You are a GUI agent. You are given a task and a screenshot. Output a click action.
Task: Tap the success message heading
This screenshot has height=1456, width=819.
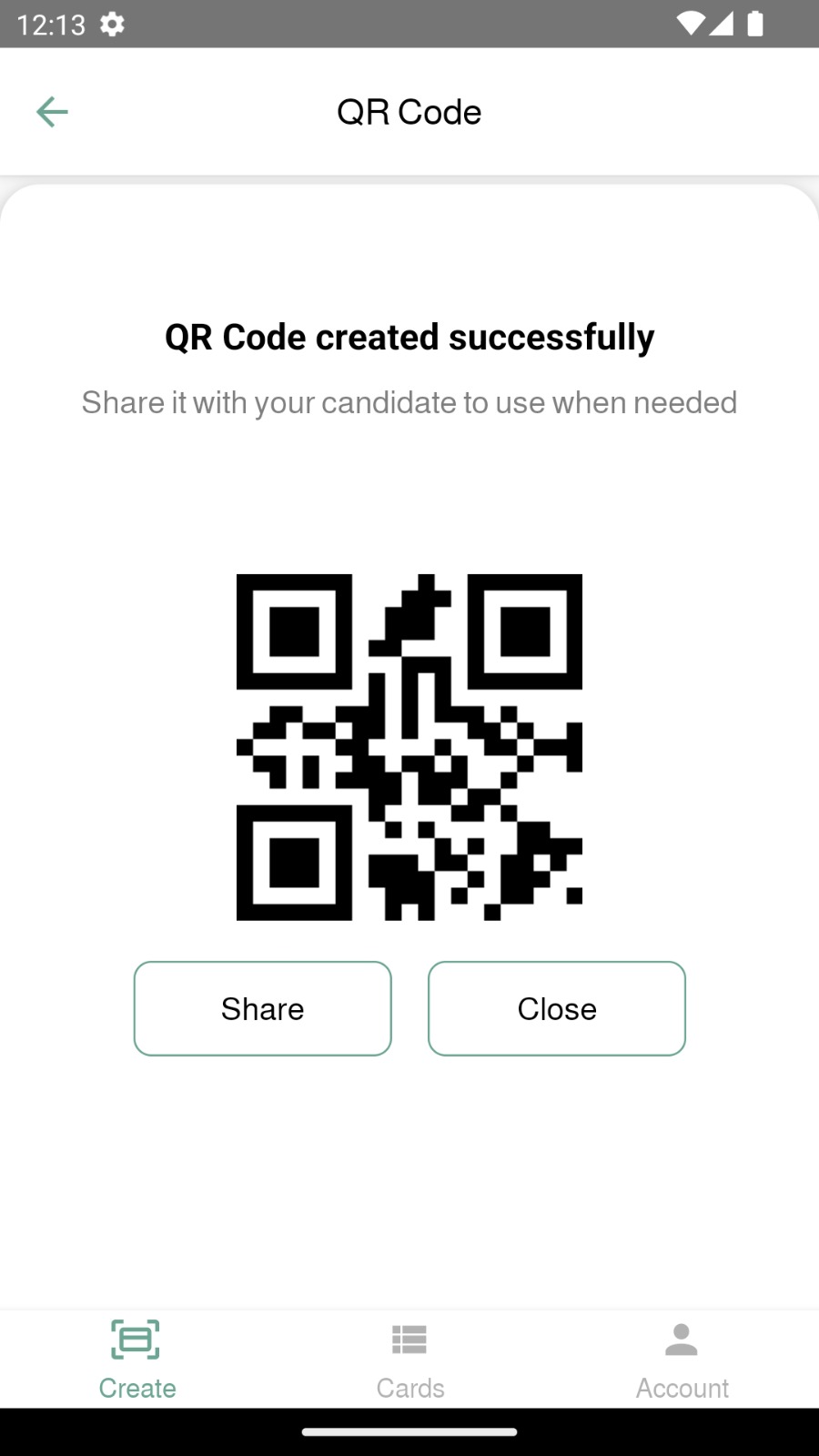click(409, 336)
